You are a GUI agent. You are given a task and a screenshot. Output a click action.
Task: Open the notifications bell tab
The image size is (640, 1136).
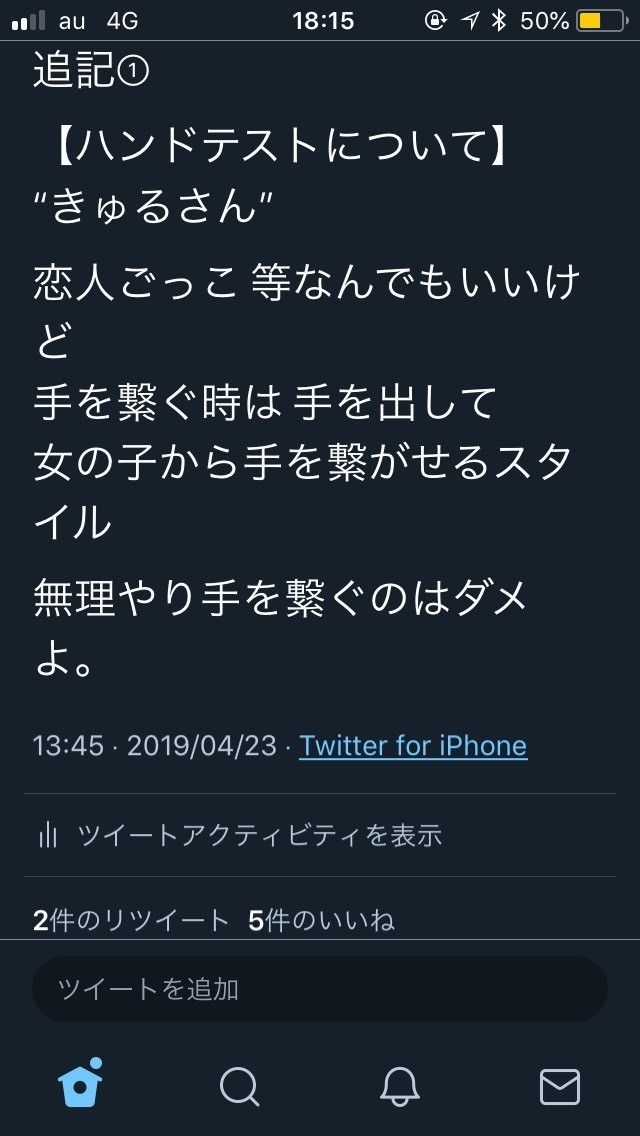pos(399,1085)
